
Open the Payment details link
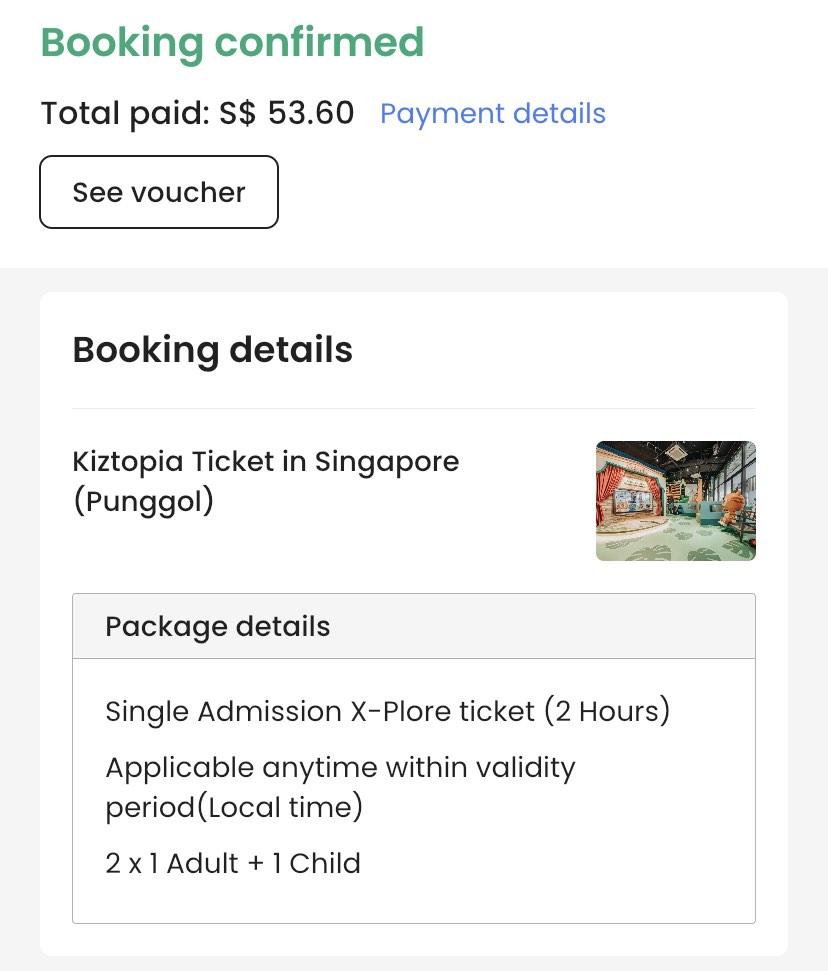492,113
